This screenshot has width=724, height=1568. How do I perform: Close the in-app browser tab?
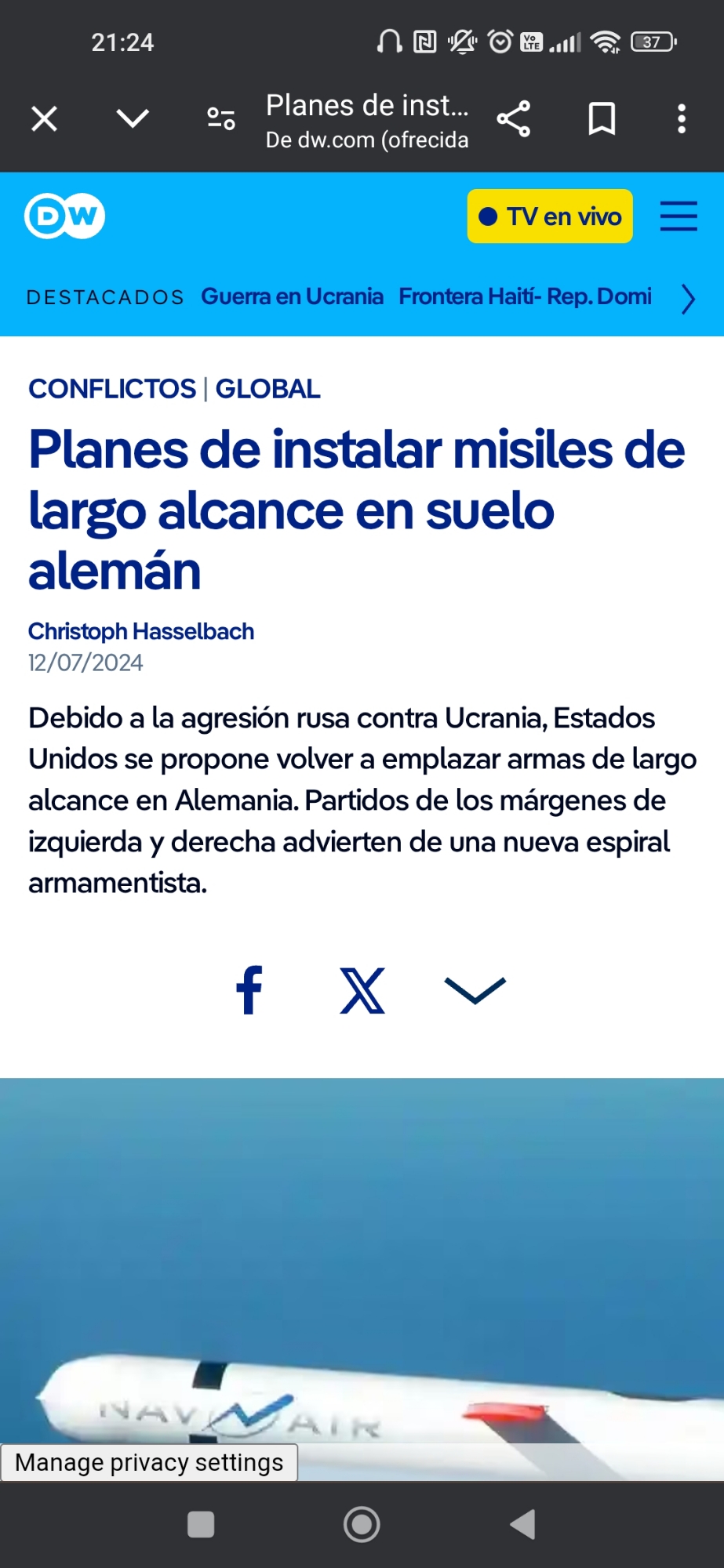tap(45, 119)
